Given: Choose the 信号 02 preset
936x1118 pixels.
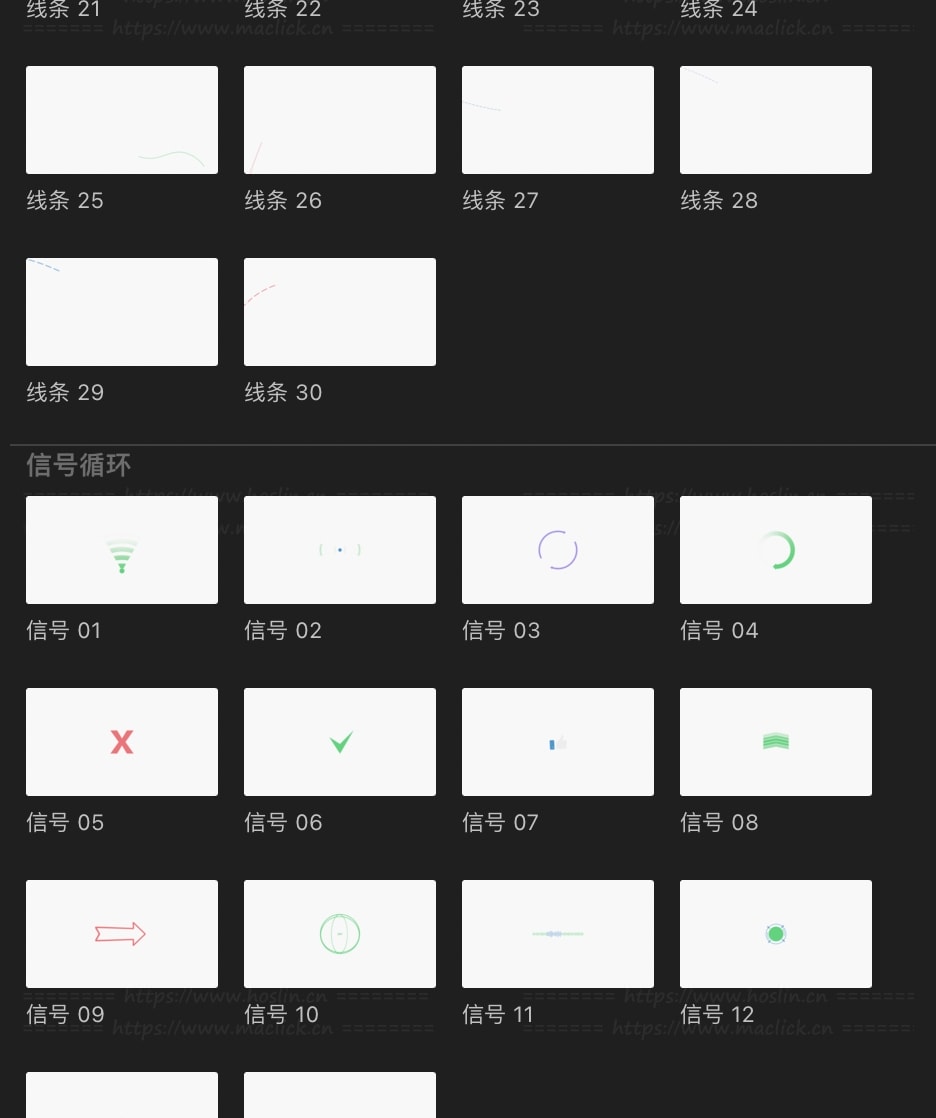Looking at the screenshot, I should coord(340,550).
